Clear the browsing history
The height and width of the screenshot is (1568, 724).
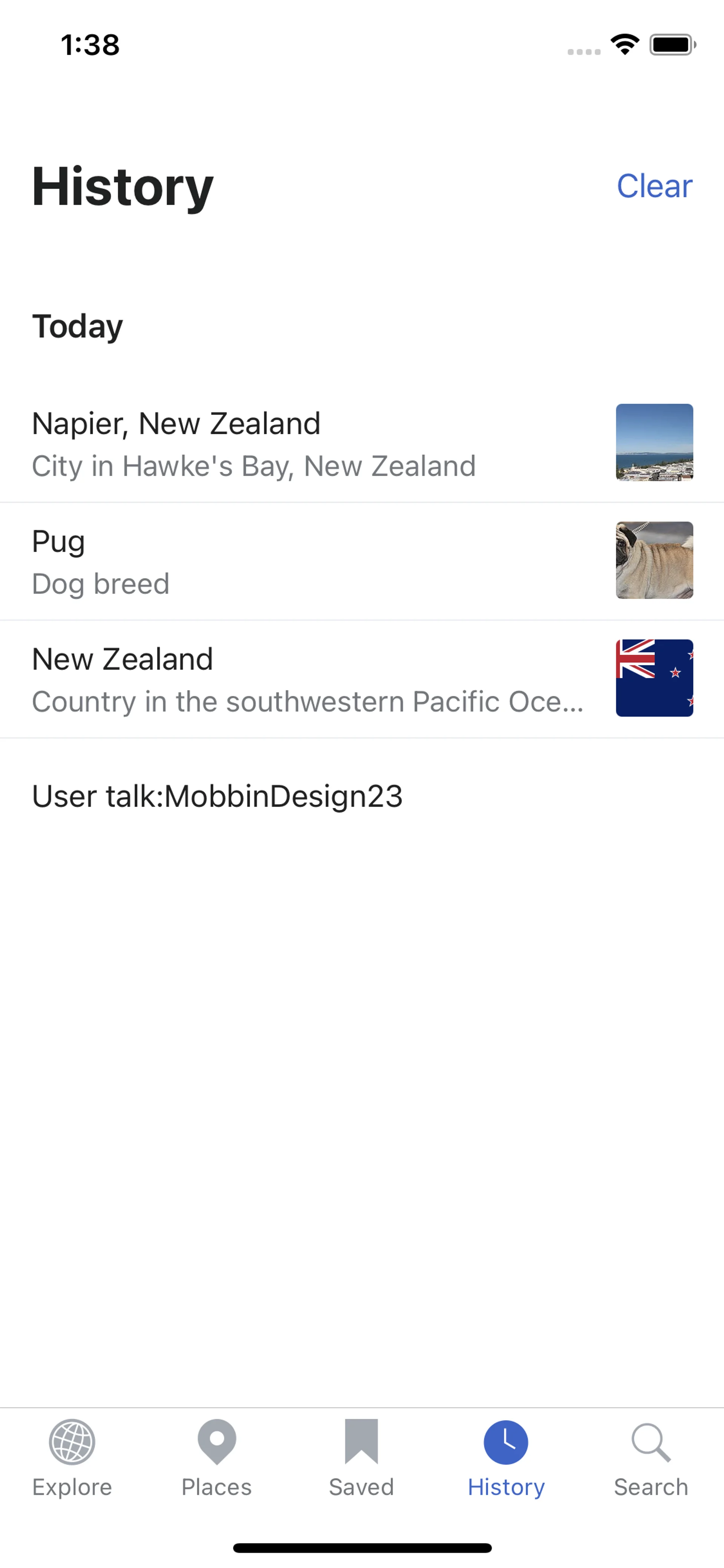point(654,186)
